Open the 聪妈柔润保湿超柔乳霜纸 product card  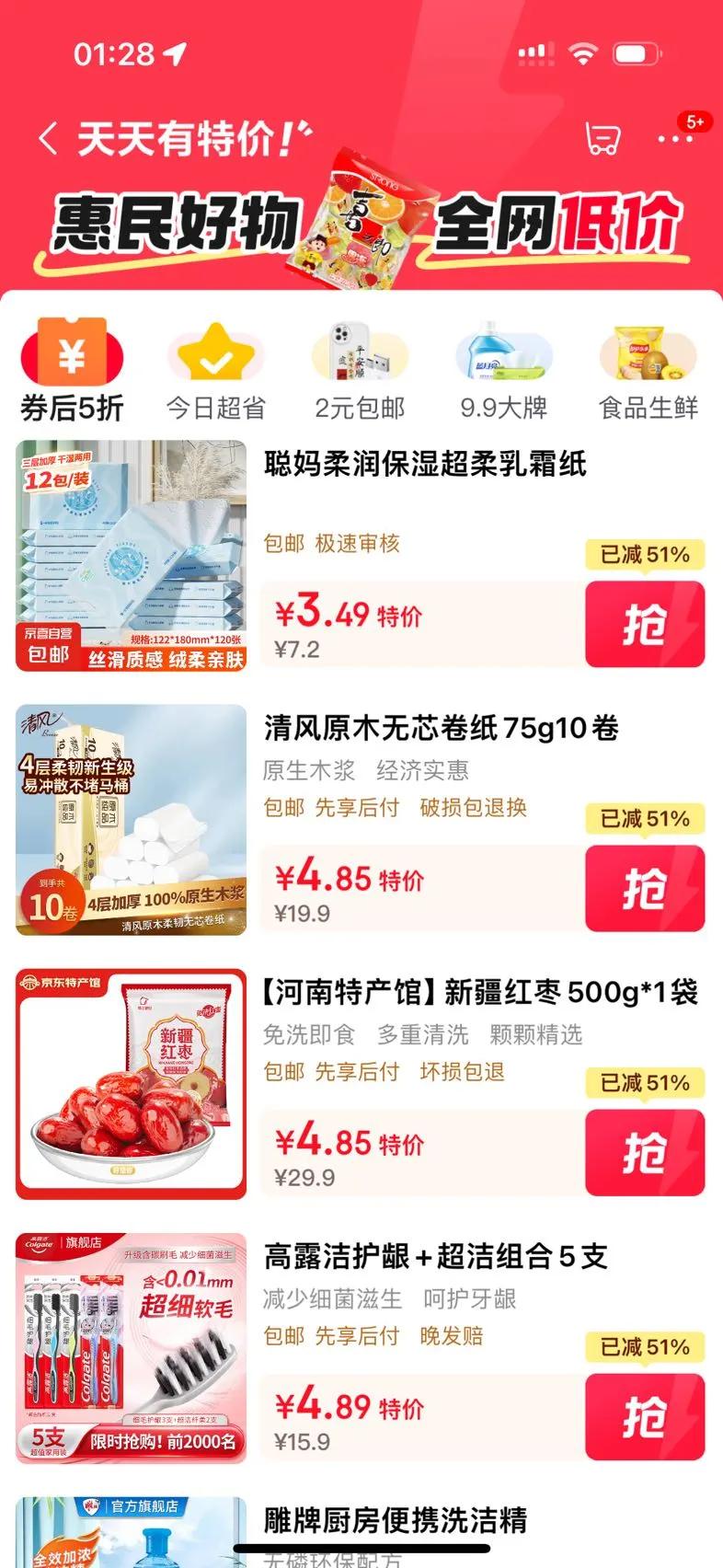[x=361, y=556]
